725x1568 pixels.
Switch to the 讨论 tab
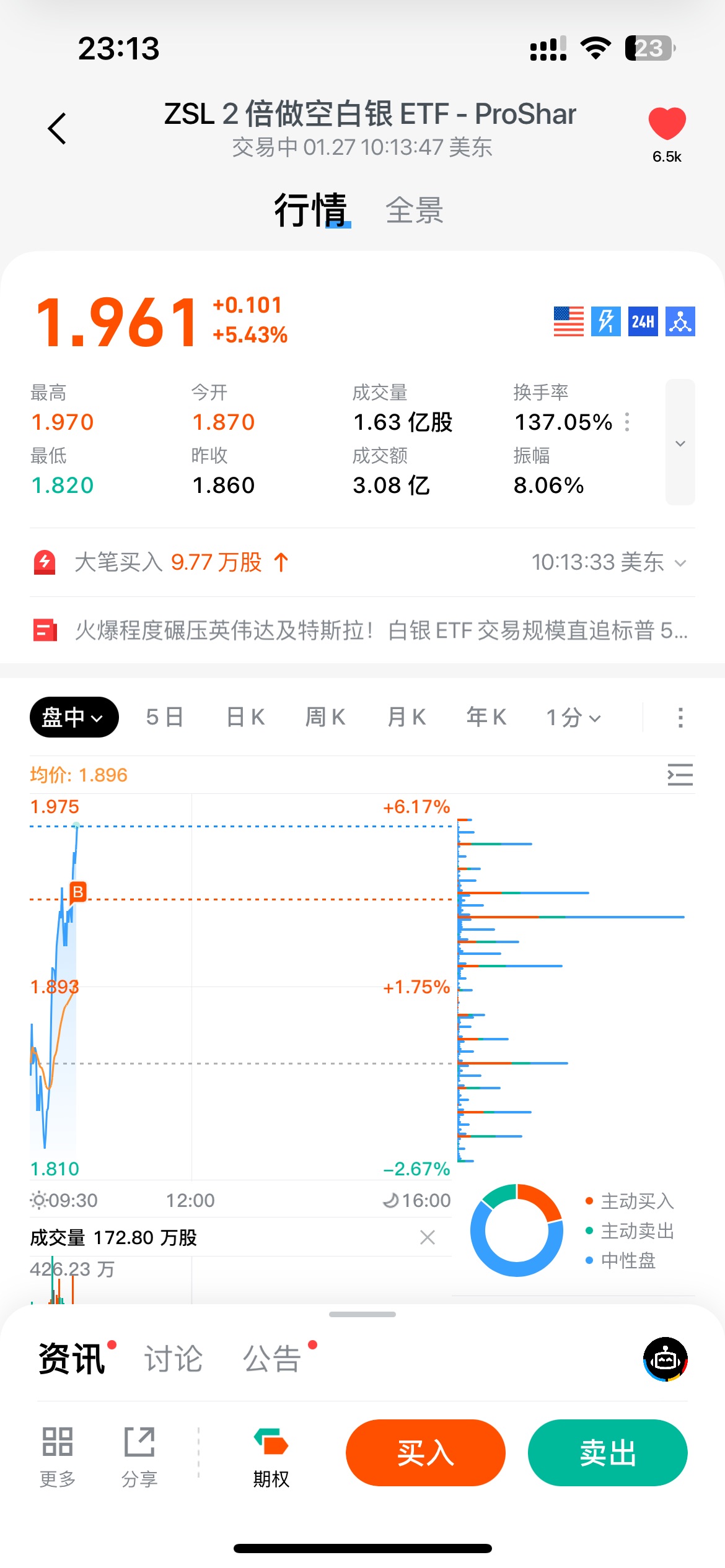tap(174, 1359)
